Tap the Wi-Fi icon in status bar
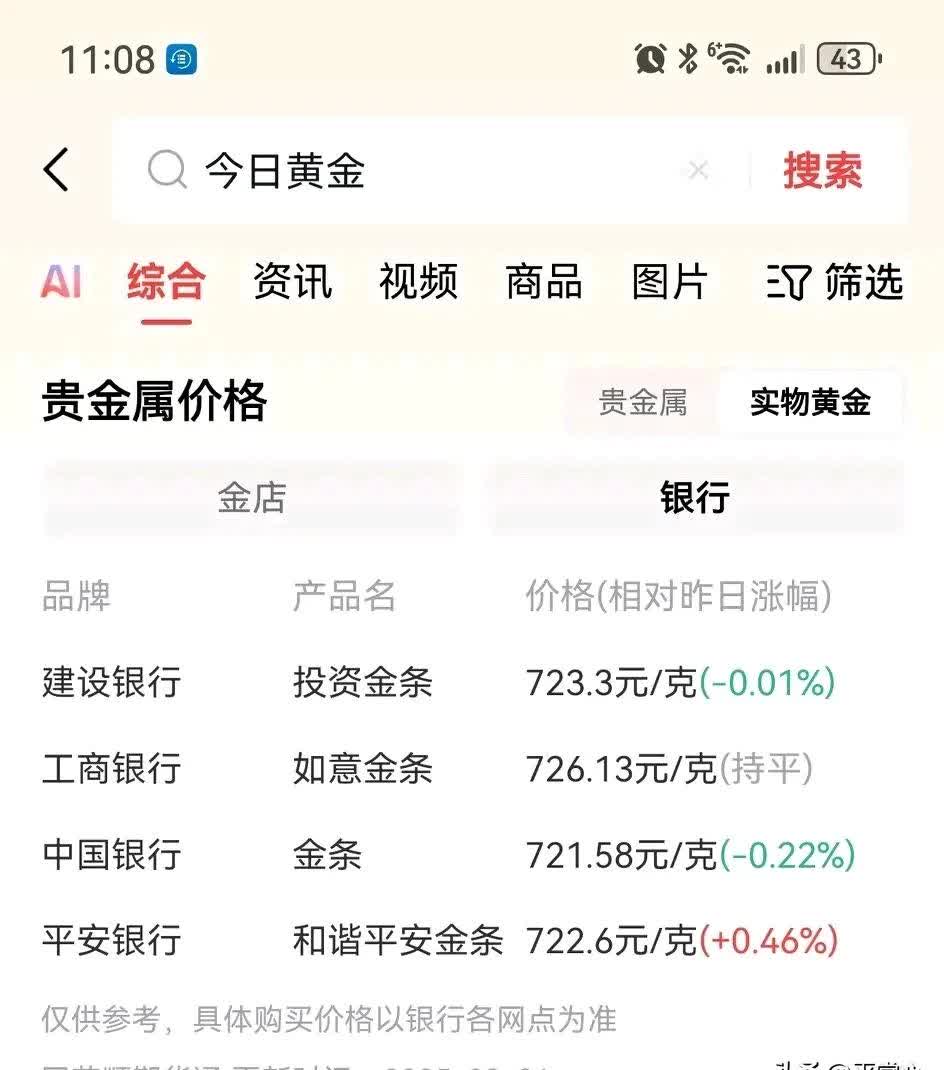944x1070 pixels. click(x=732, y=60)
